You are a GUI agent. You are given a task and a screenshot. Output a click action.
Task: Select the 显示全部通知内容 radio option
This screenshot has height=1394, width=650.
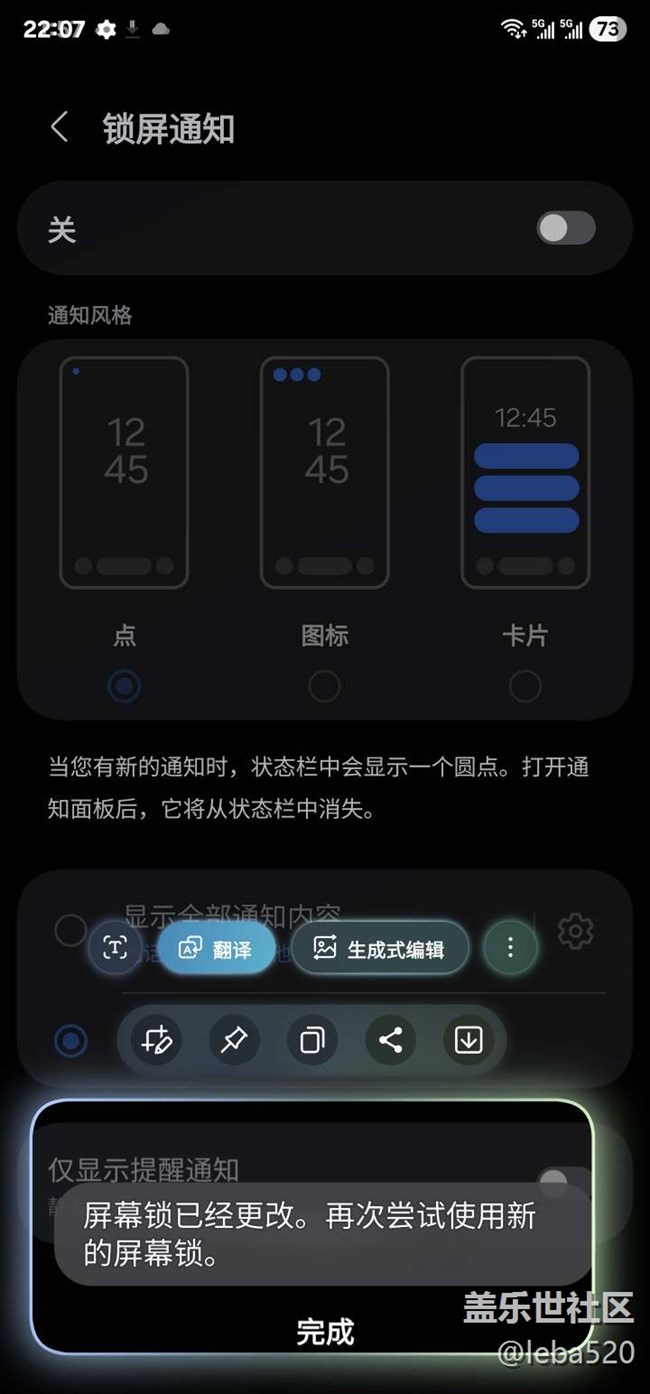[70, 931]
